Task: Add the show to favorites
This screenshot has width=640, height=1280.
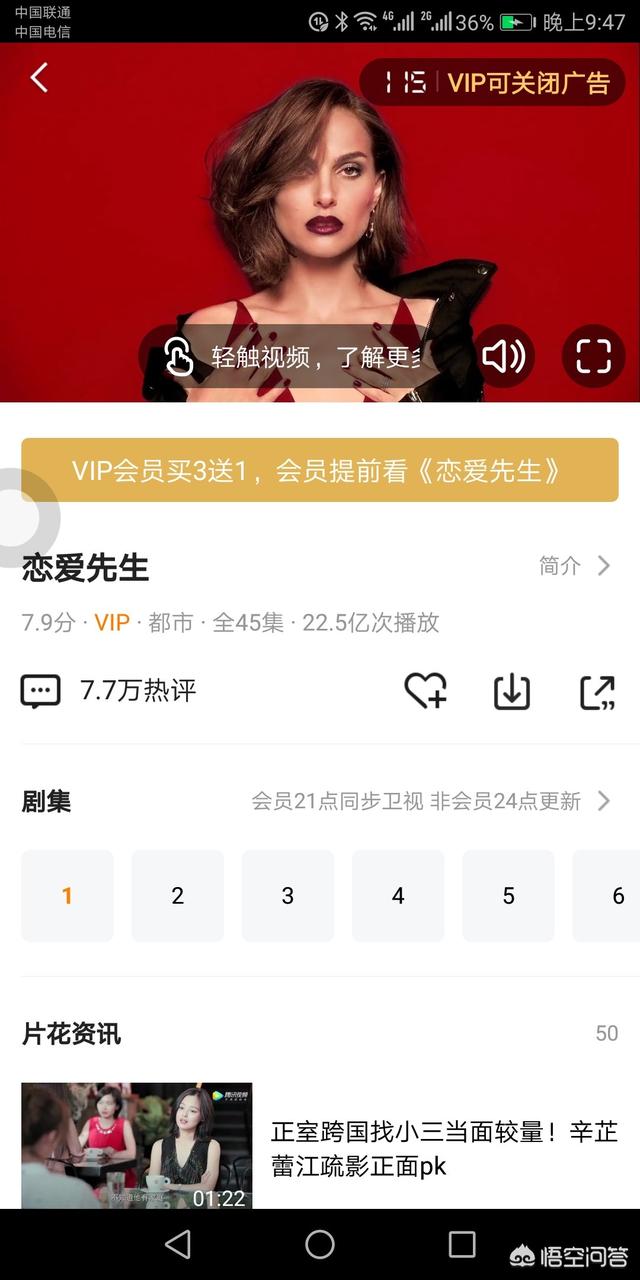Action: 425,691
